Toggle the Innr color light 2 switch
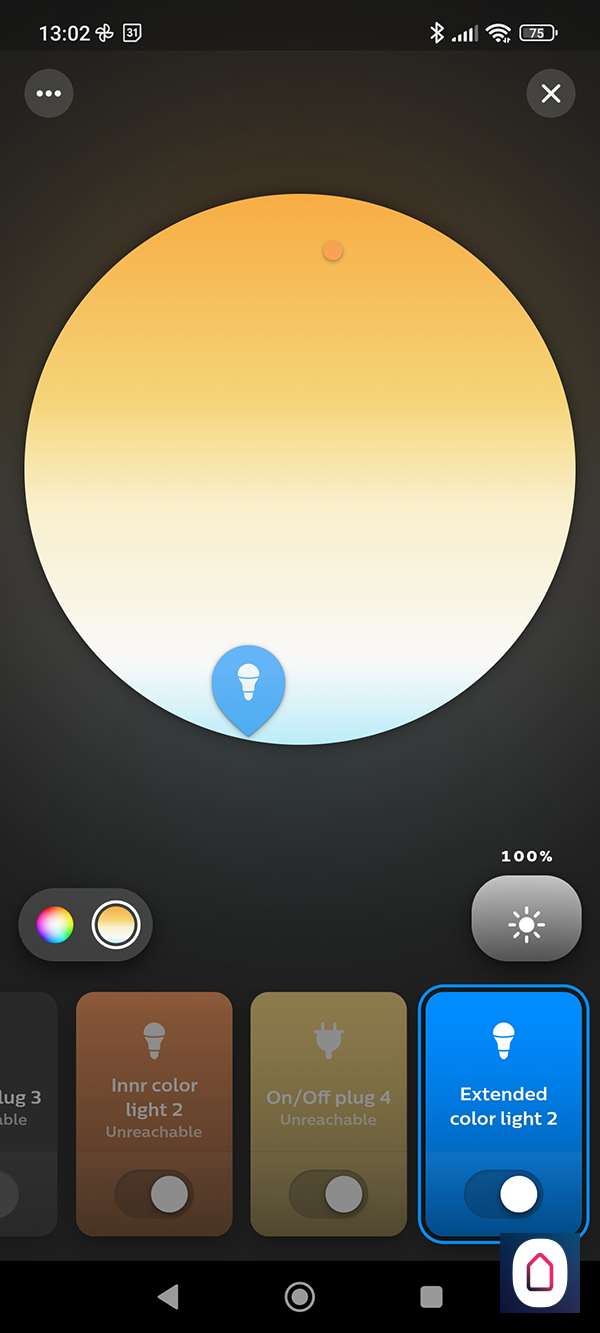600x1333 pixels. (x=154, y=1193)
